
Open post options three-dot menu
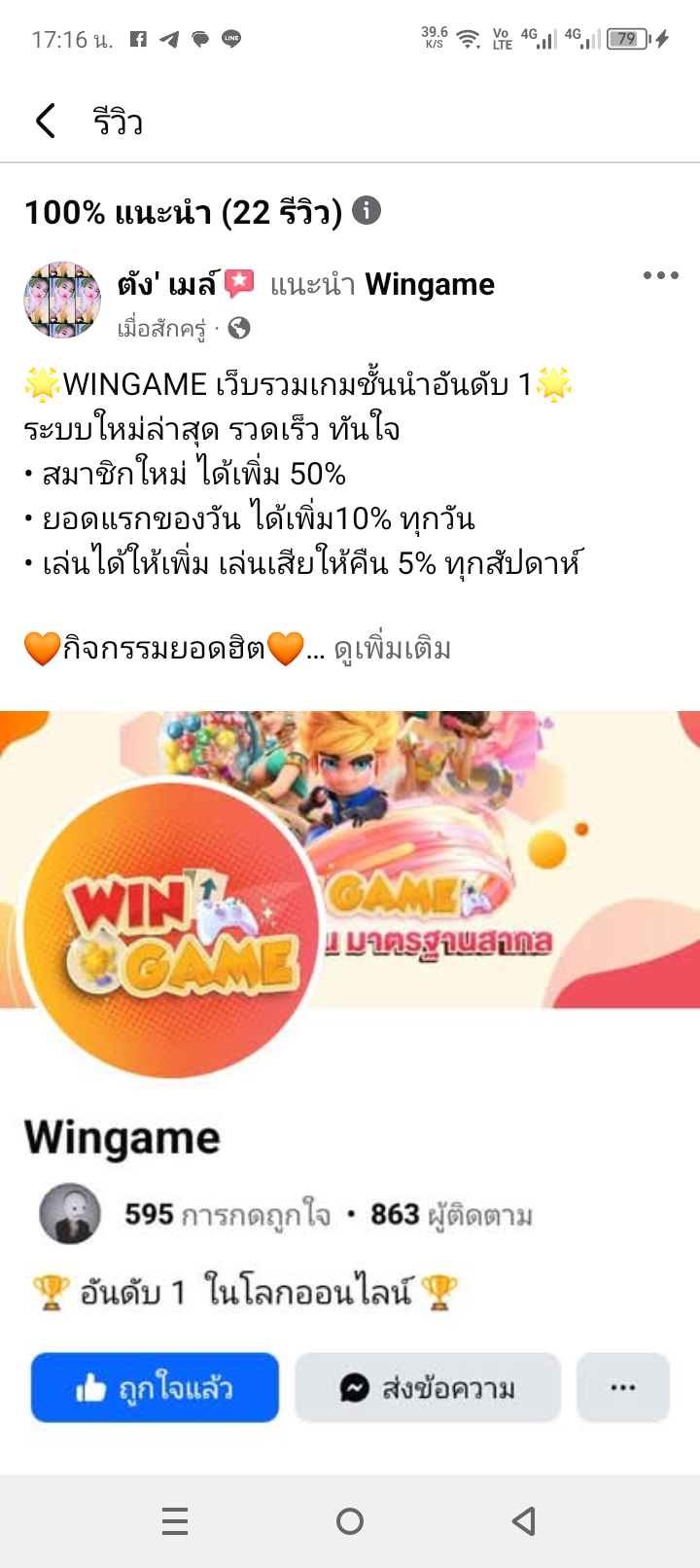pyautogui.click(x=661, y=276)
